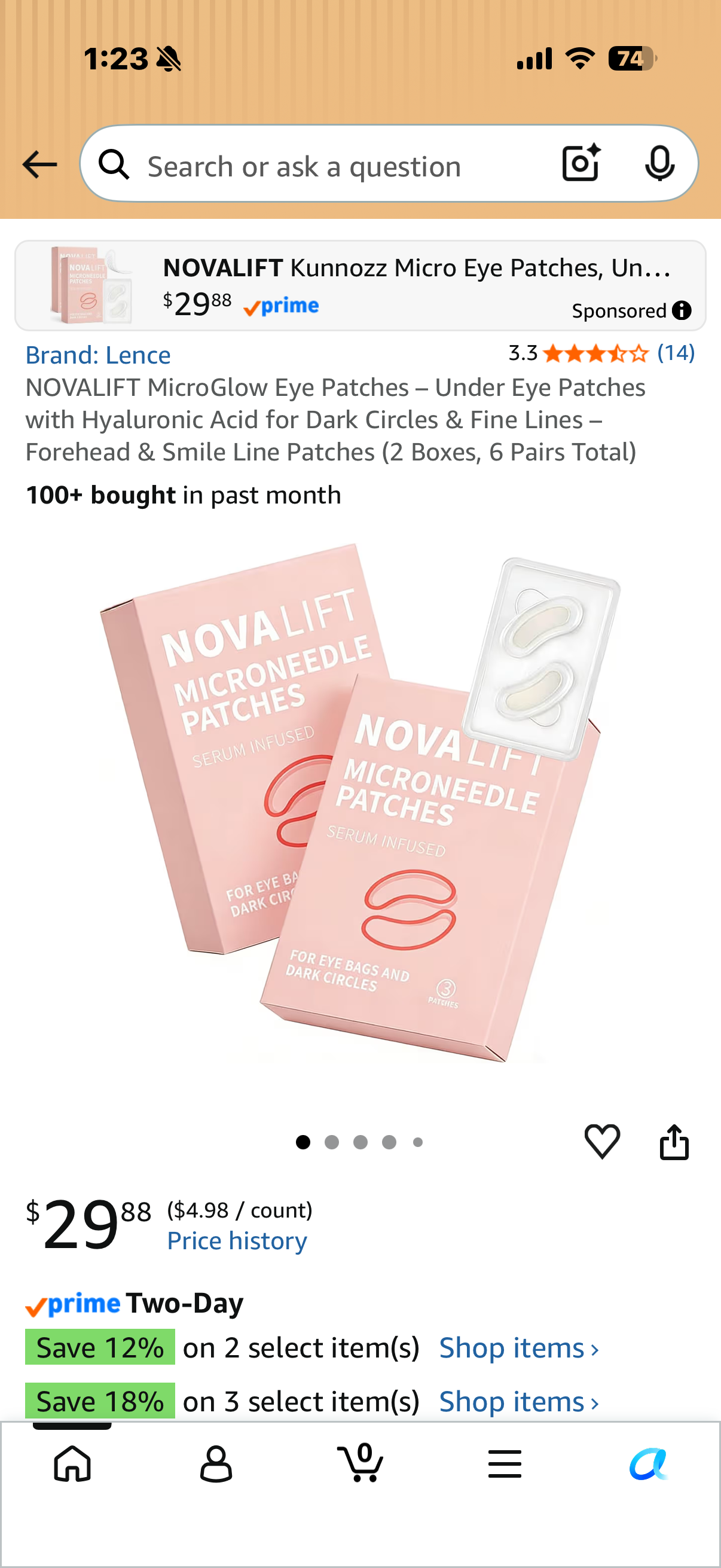
Task: Open the hamburger menu tab
Action: click(x=505, y=1463)
